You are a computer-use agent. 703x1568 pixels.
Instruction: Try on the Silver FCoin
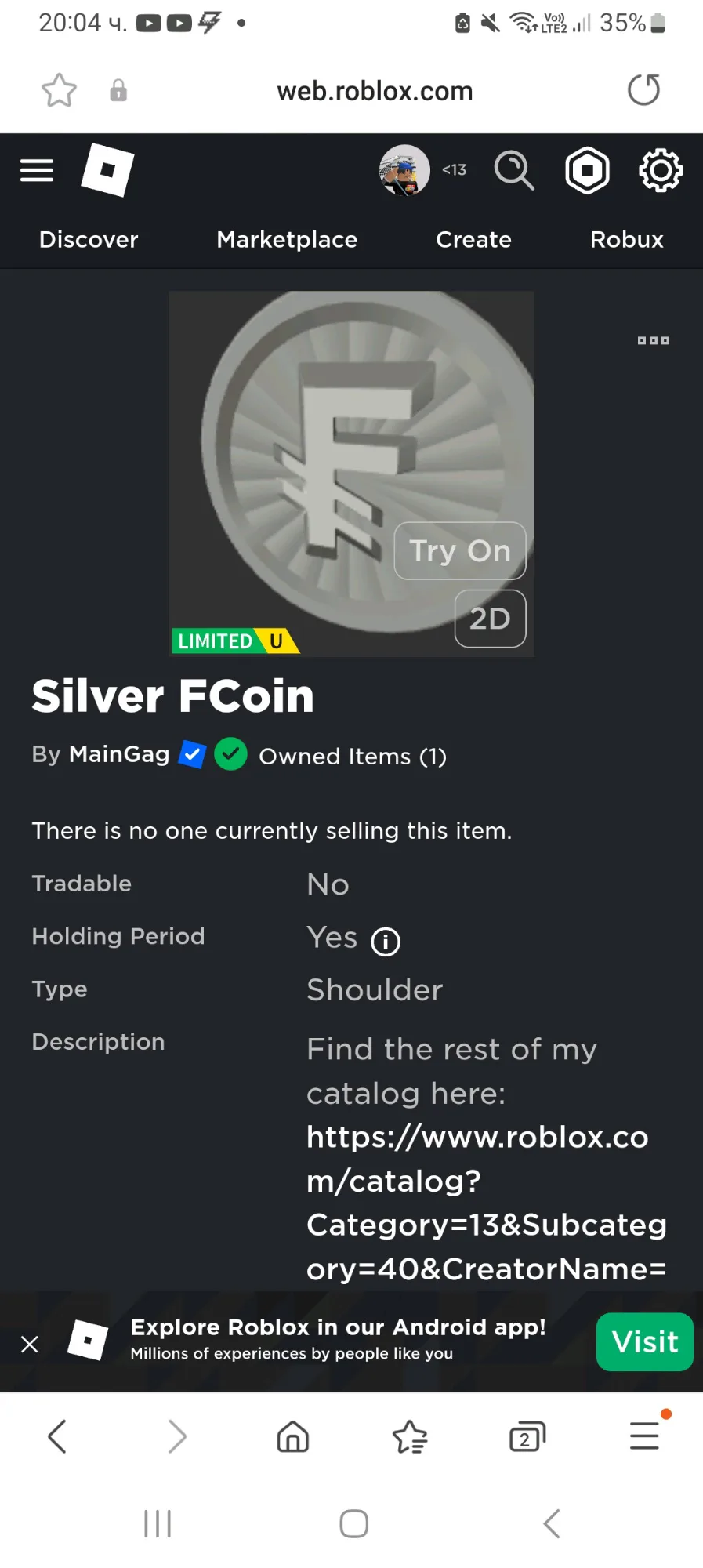click(x=460, y=551)
